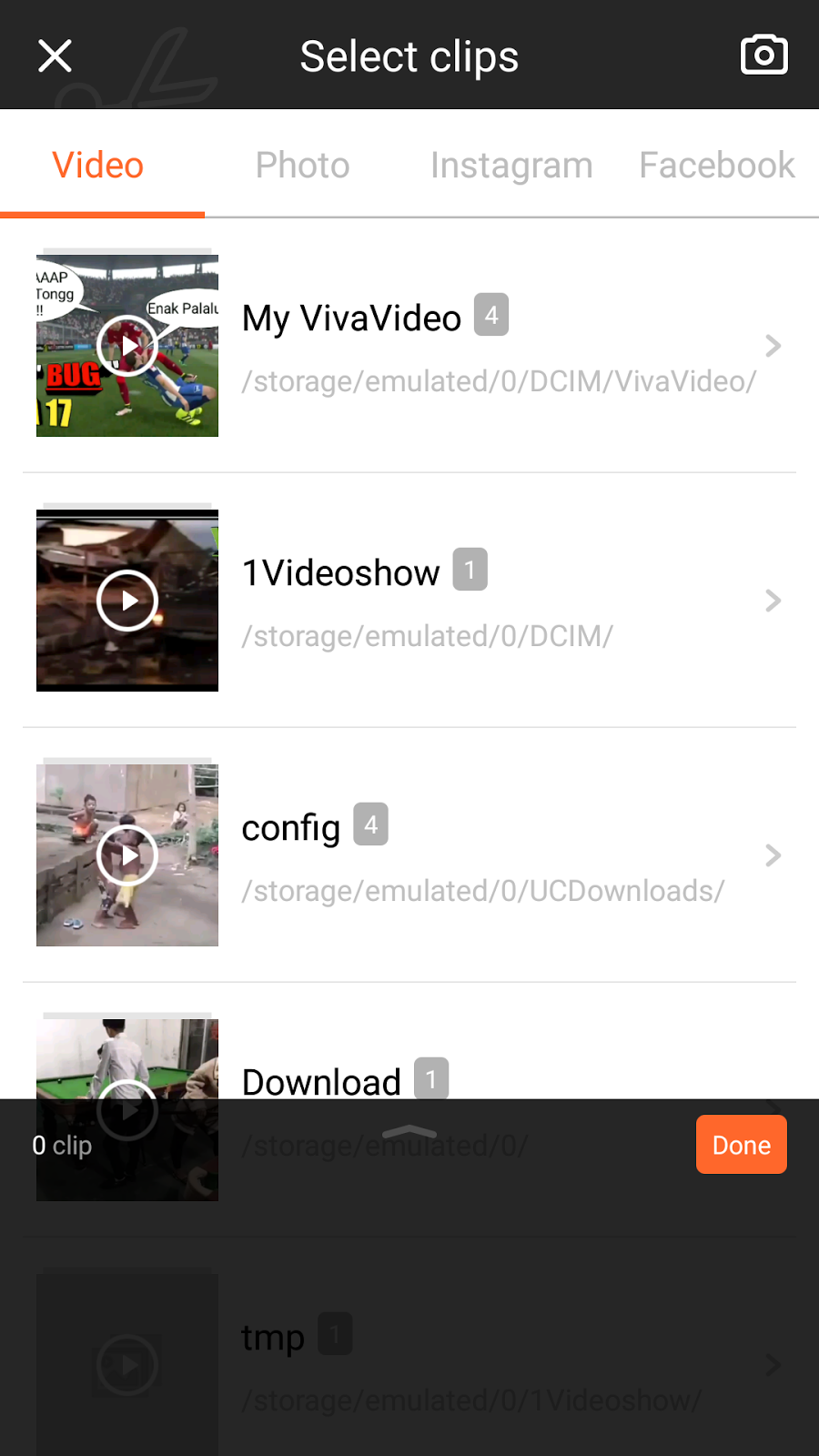Play the Download folder video preview
The image size is (819, 1456).
click(x=127, y=1110)
